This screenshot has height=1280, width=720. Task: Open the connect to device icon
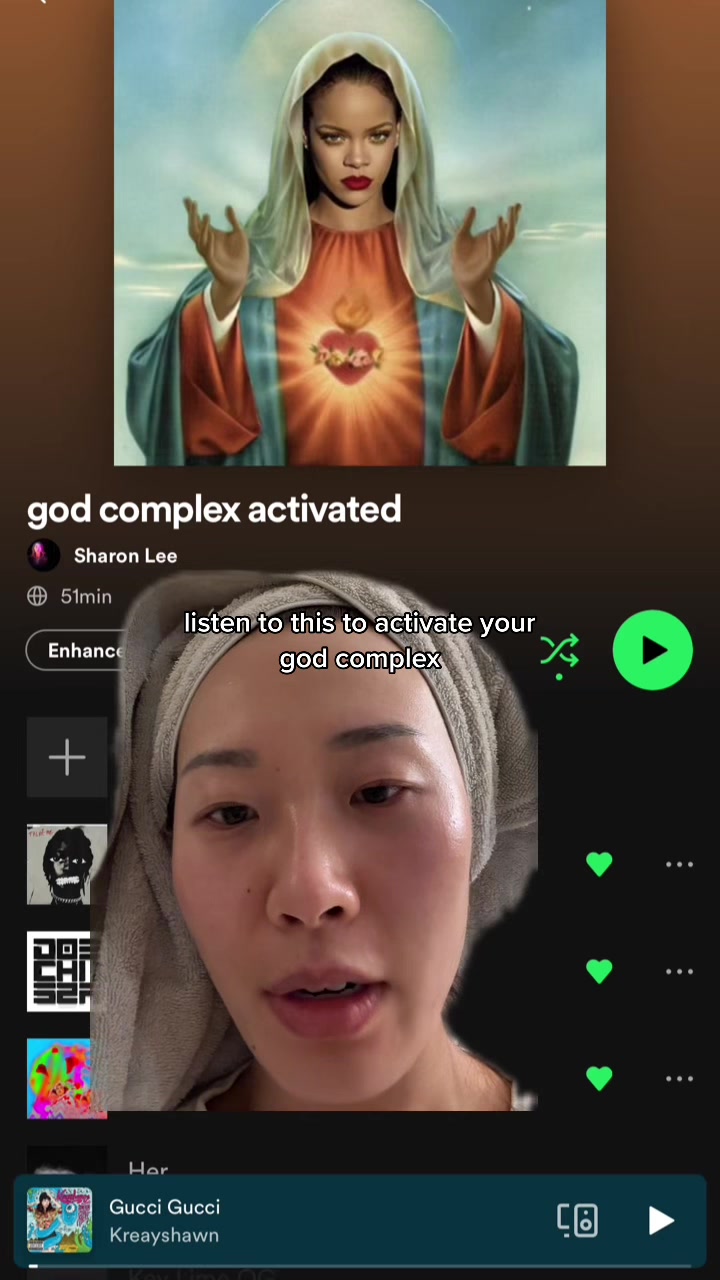point(577,1220)
